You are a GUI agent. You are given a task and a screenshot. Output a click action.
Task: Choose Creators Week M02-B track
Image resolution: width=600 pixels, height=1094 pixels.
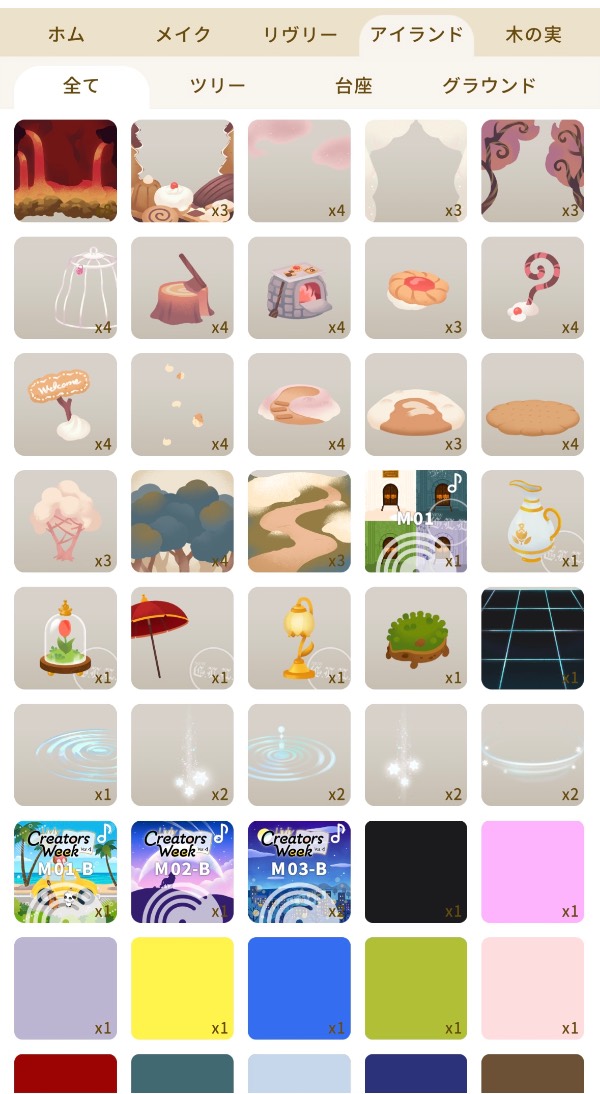tap(182, 873)
